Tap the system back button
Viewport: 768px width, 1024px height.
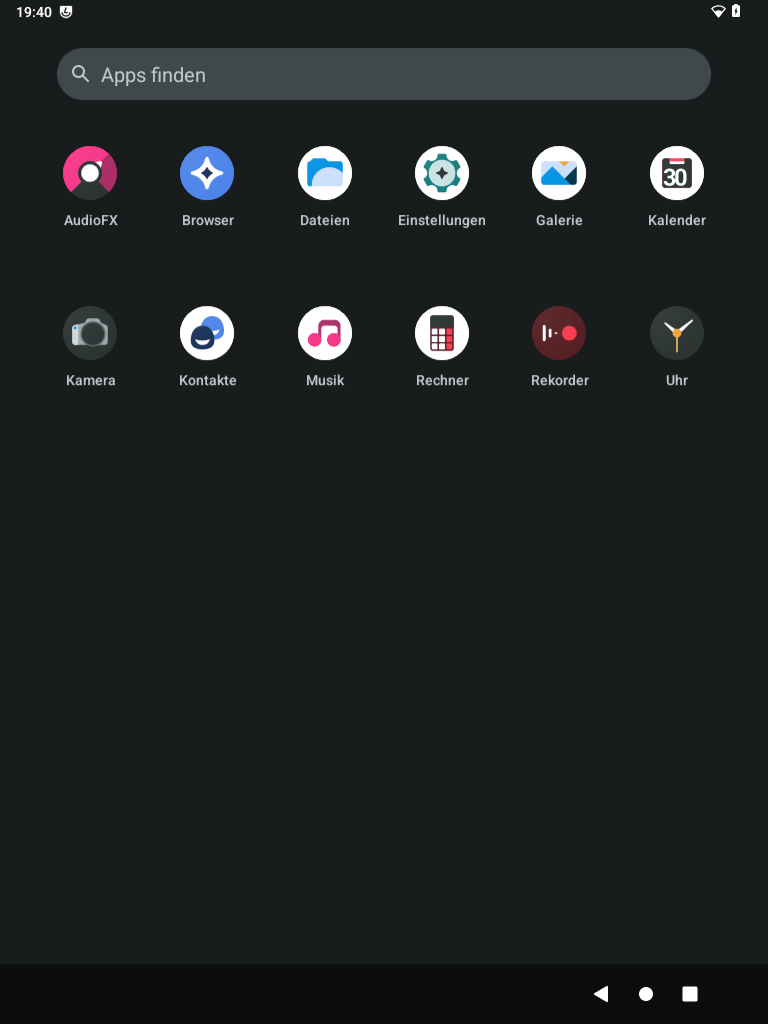coord(601,994)
